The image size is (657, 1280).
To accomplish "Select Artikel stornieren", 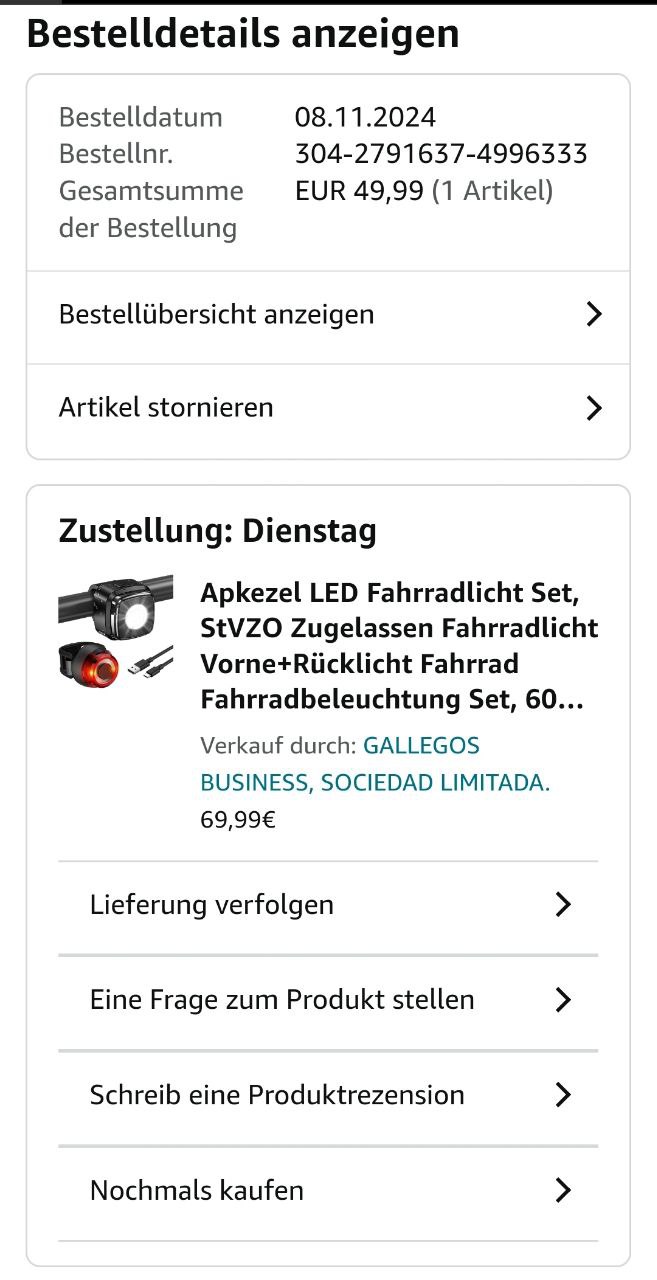I will (328, 408).
